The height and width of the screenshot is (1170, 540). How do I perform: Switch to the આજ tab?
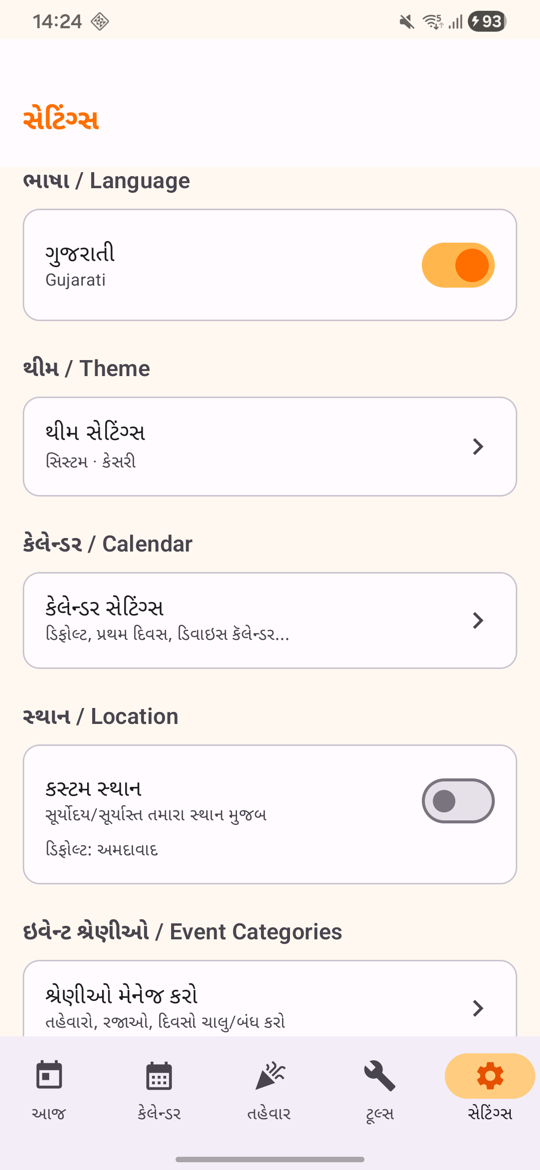[49, 1088]
